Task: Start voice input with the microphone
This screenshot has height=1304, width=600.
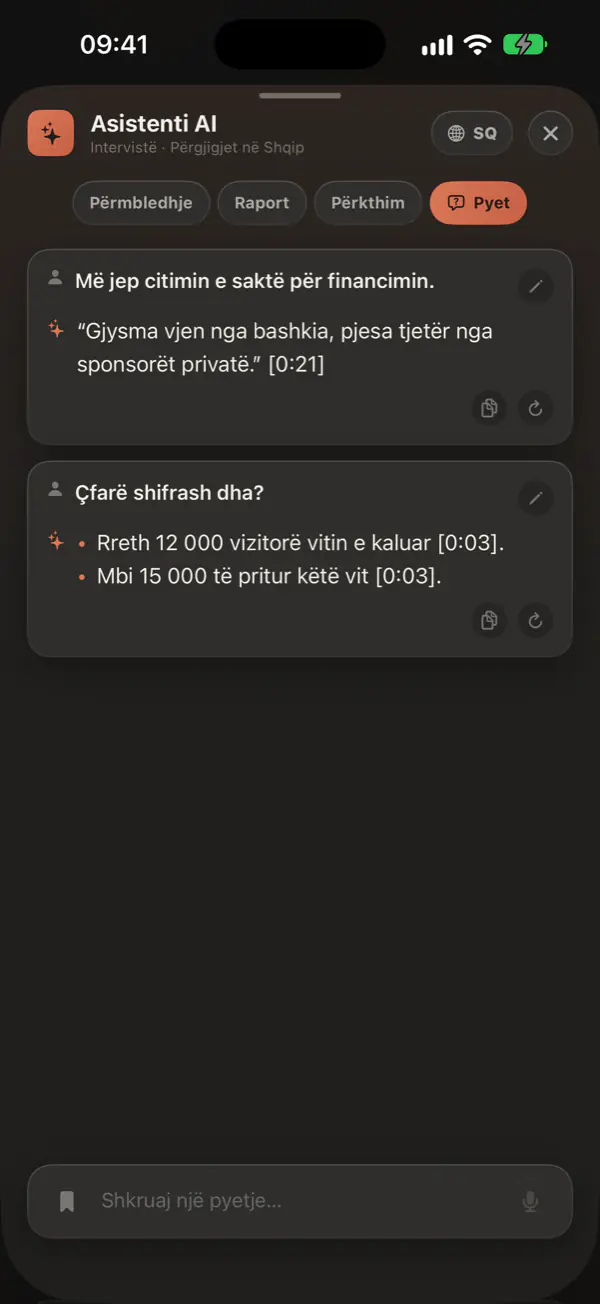Action: (x=531, y=1201)
